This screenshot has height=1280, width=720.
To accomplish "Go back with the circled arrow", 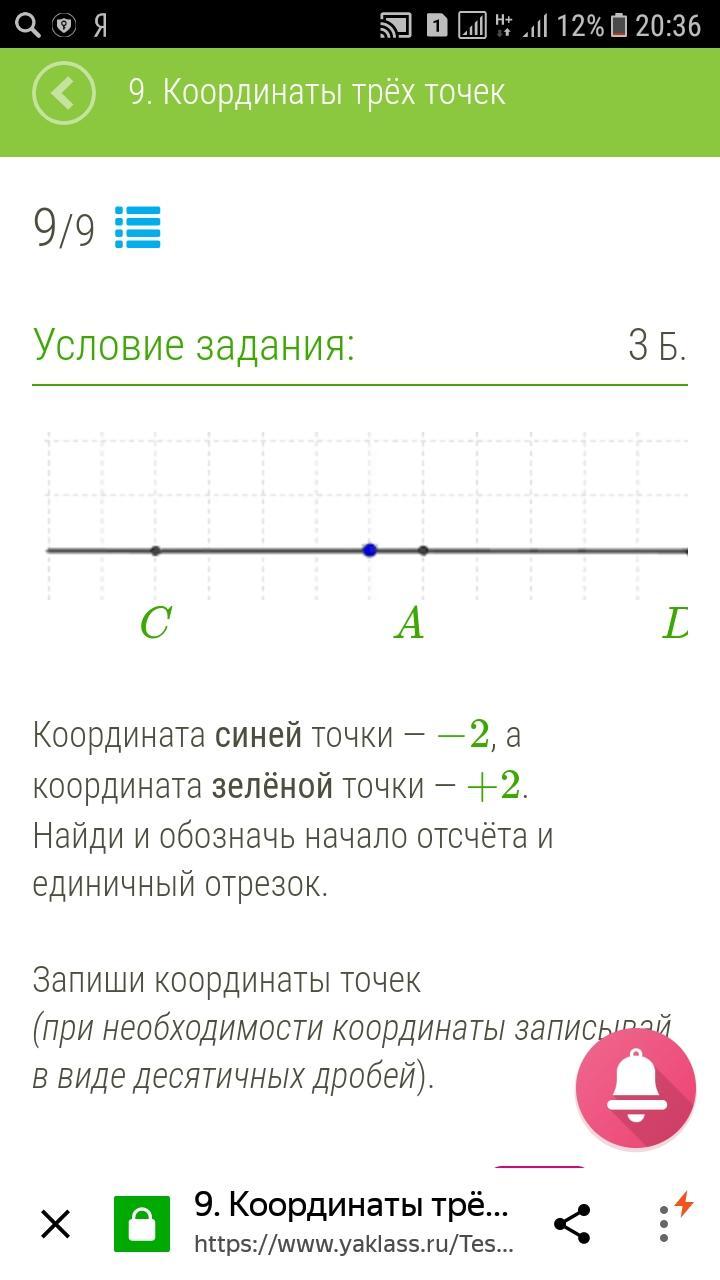I will (x=64, y=93).
